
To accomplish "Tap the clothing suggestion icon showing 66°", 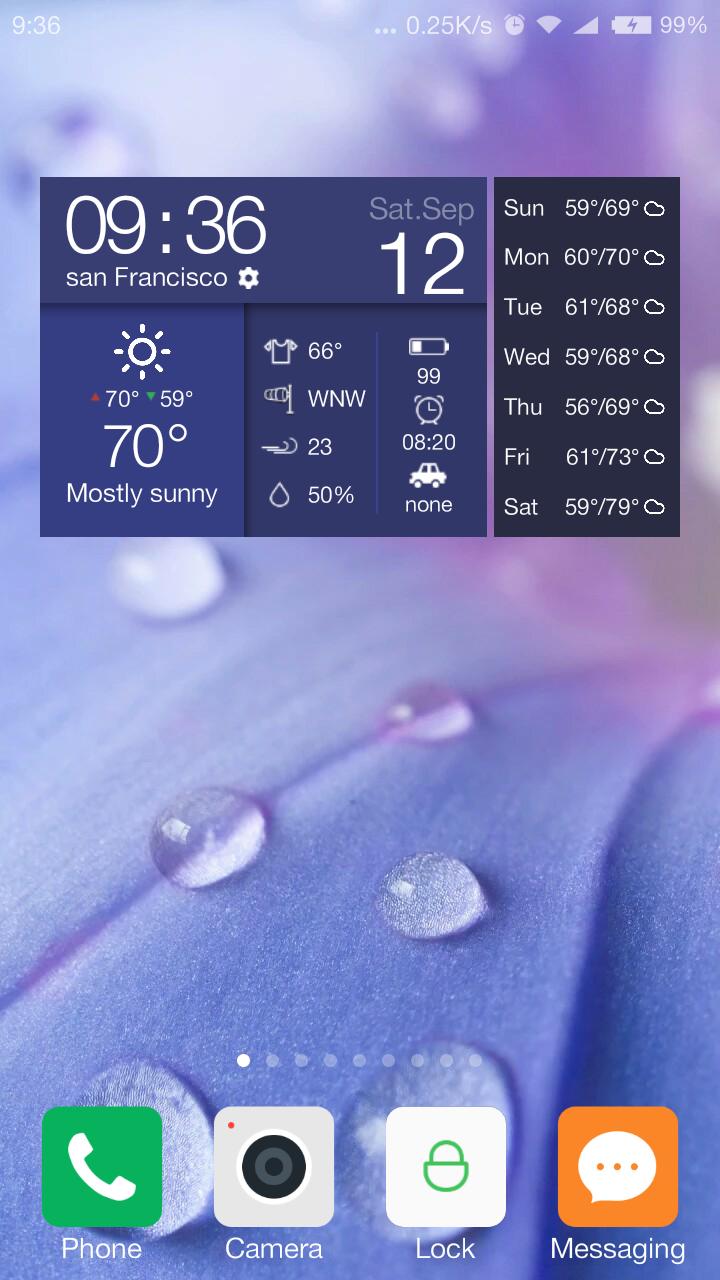I will [283, 351].
